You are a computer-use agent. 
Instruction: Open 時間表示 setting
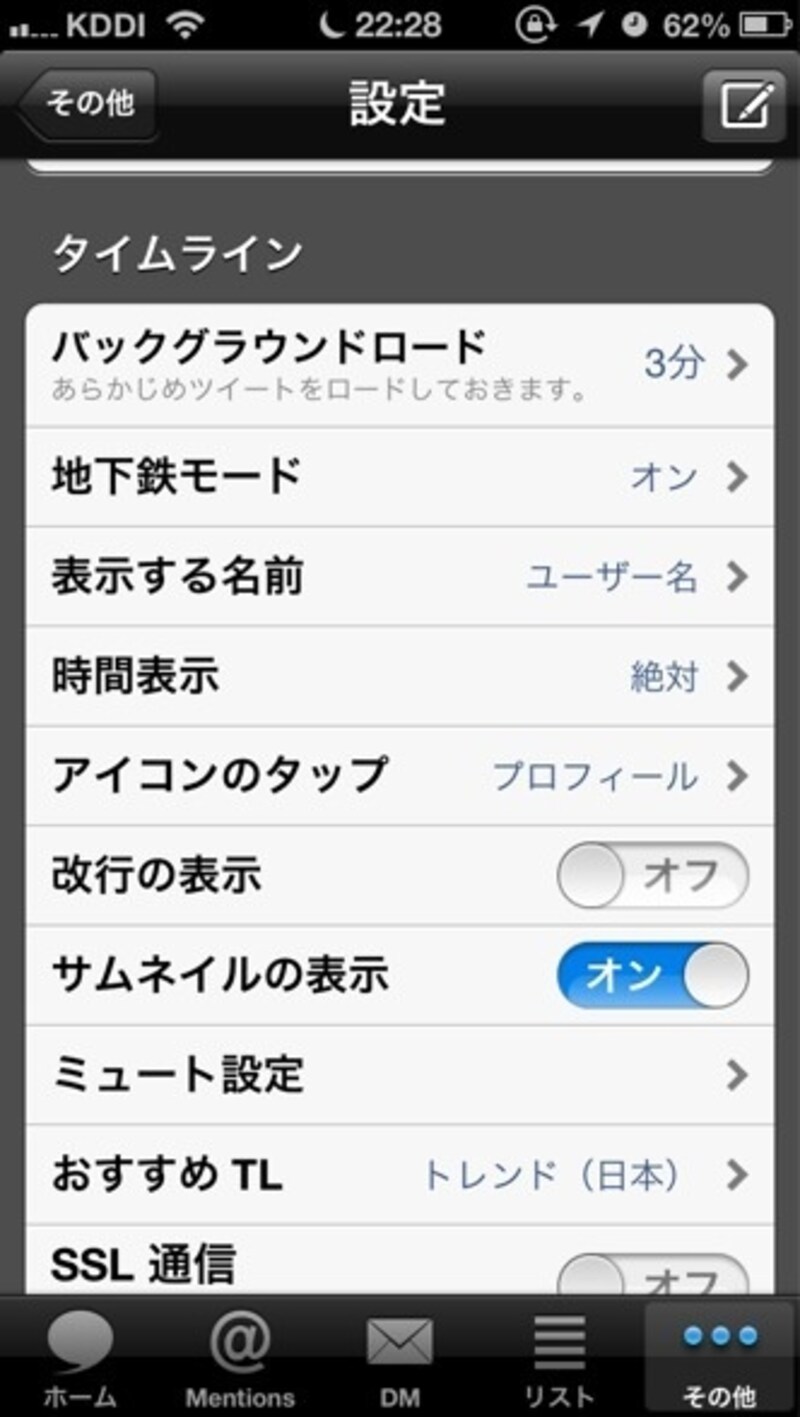400,677
